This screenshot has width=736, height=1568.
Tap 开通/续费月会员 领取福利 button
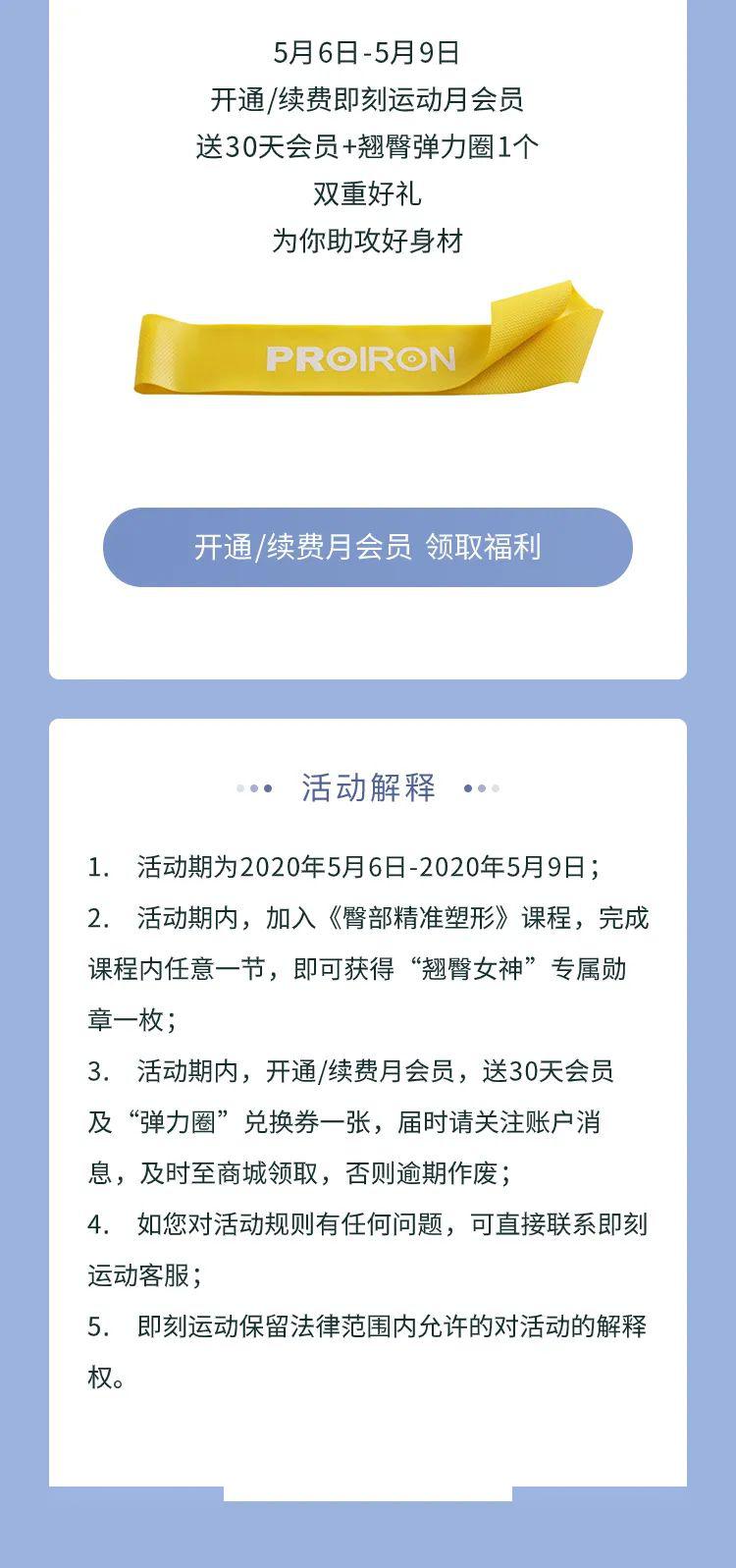point(368,547)
